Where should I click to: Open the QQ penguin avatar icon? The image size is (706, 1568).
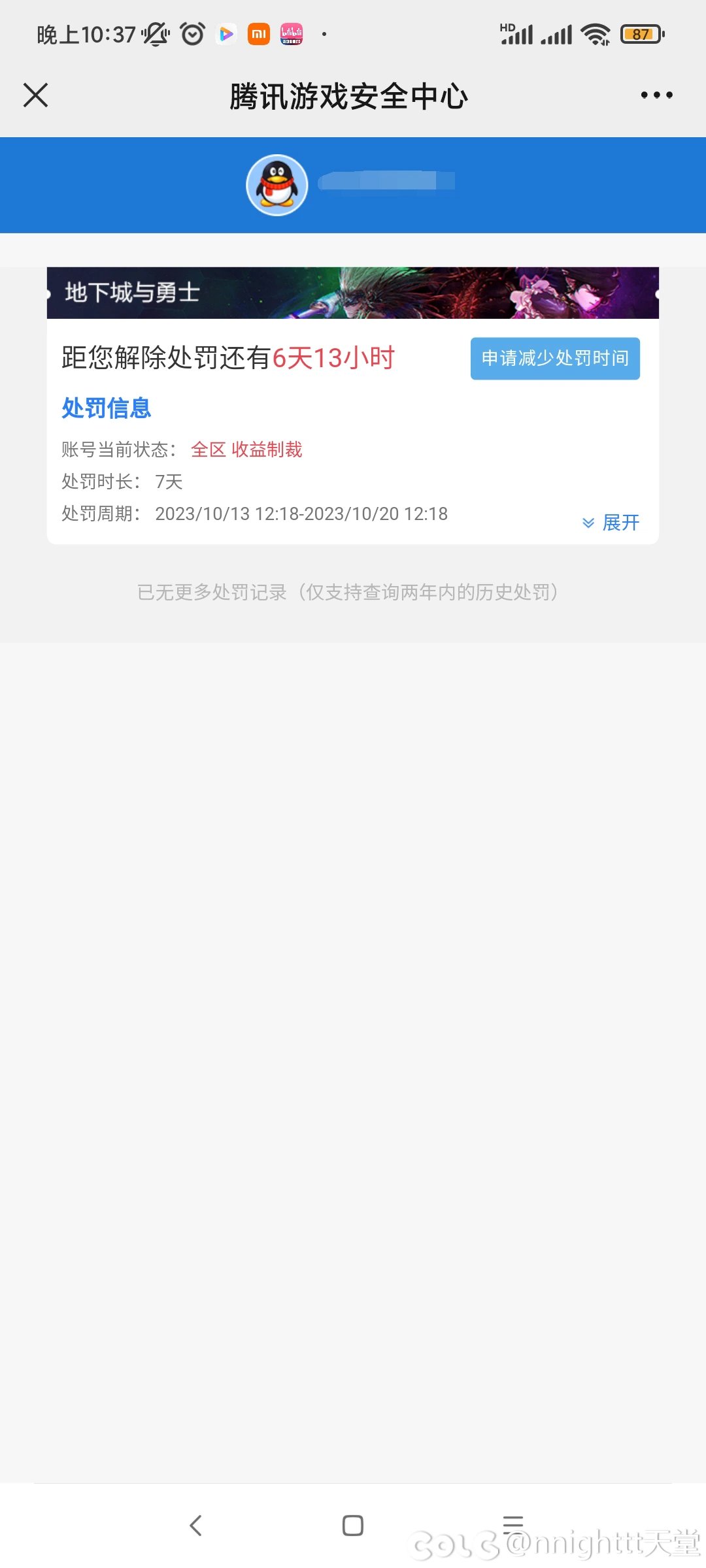(x=277, y=185)
